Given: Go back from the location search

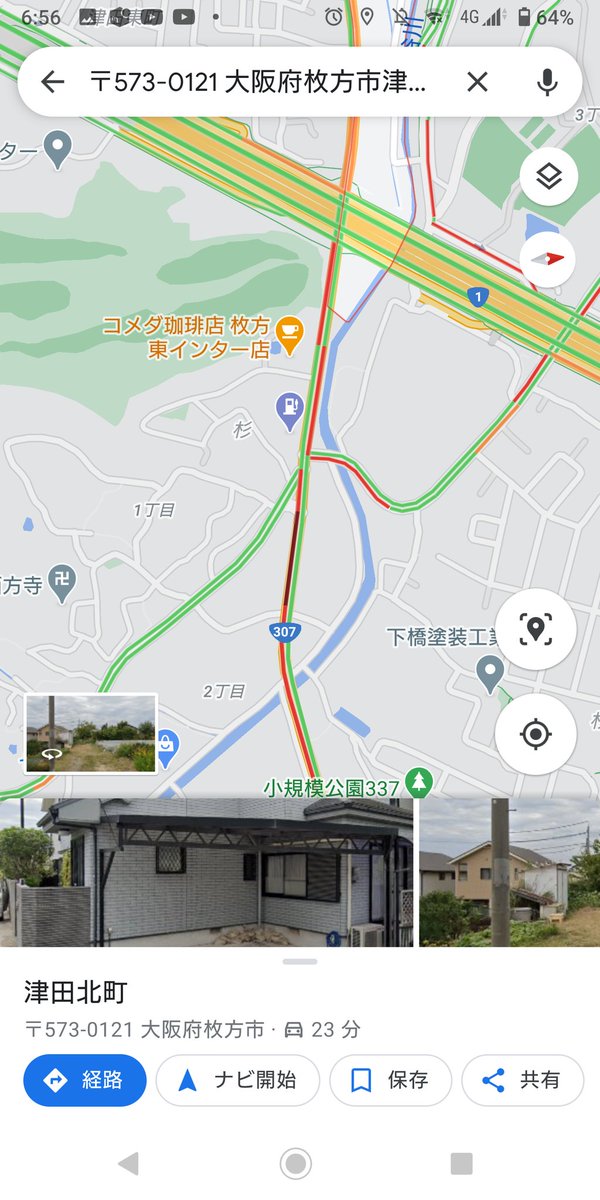Looking at the screenshot, I should click(x=52, y=82).
